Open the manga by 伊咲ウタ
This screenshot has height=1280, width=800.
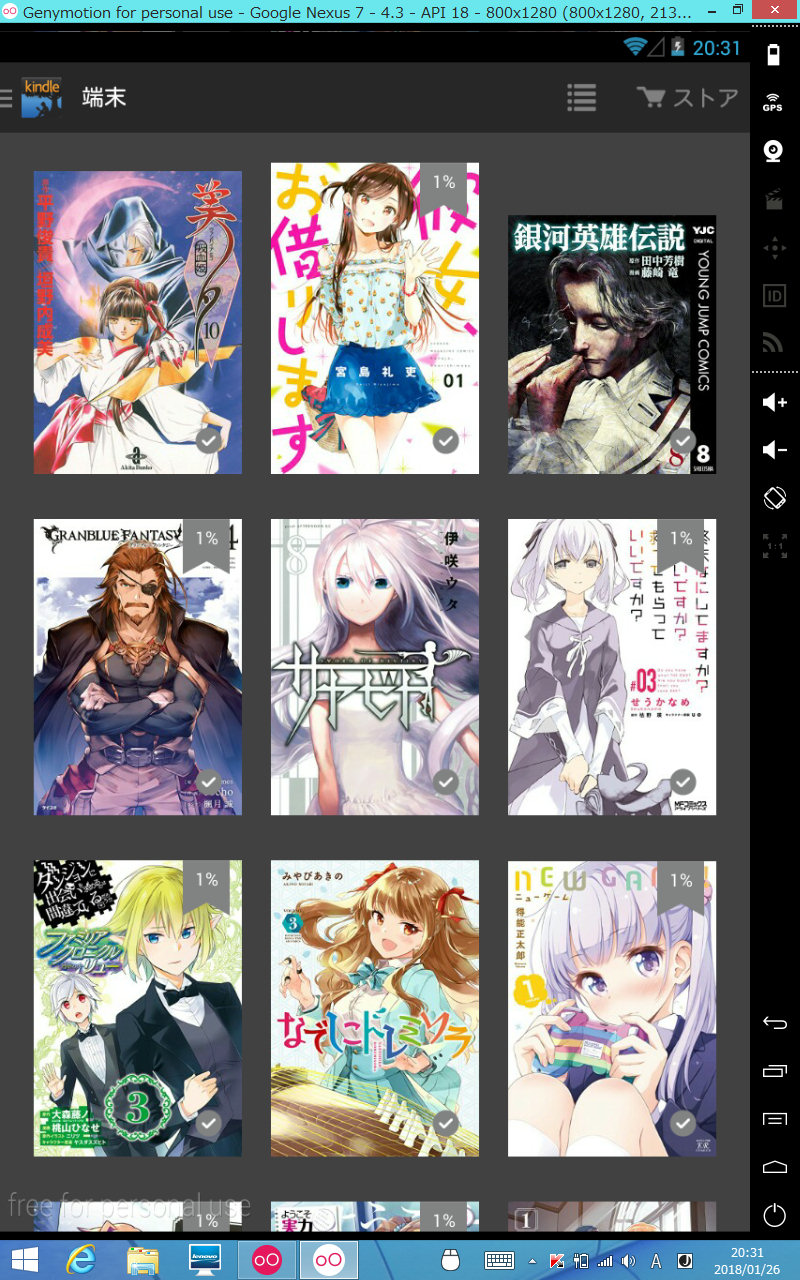375,667
